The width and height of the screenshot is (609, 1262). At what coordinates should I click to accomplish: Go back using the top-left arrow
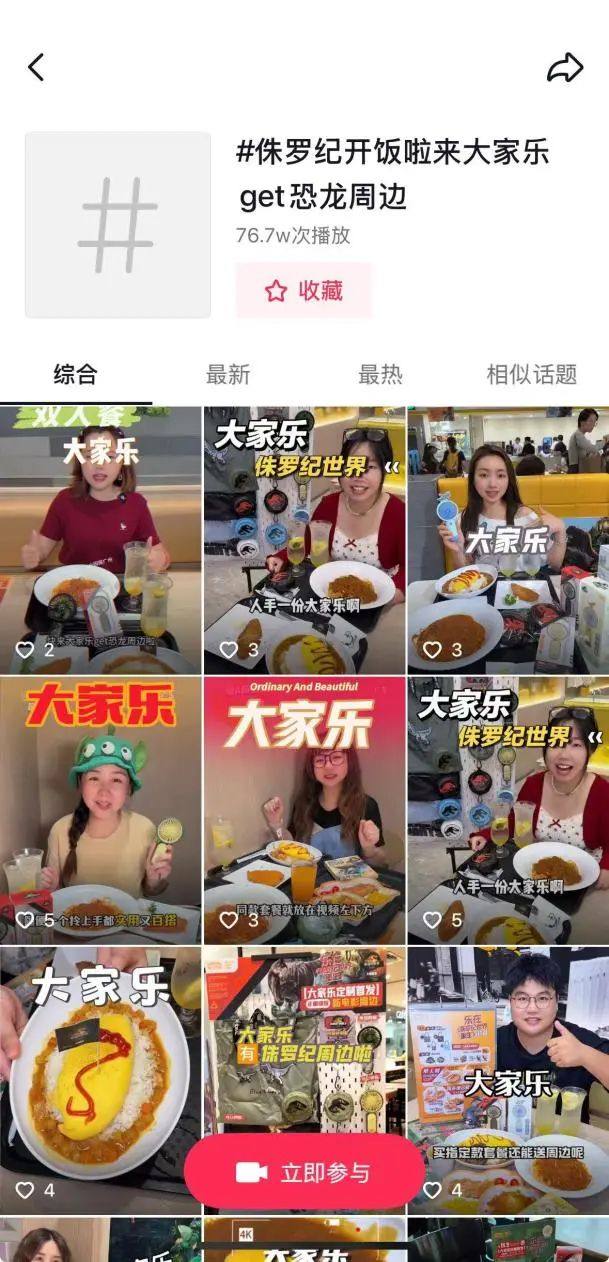(36, 67)
